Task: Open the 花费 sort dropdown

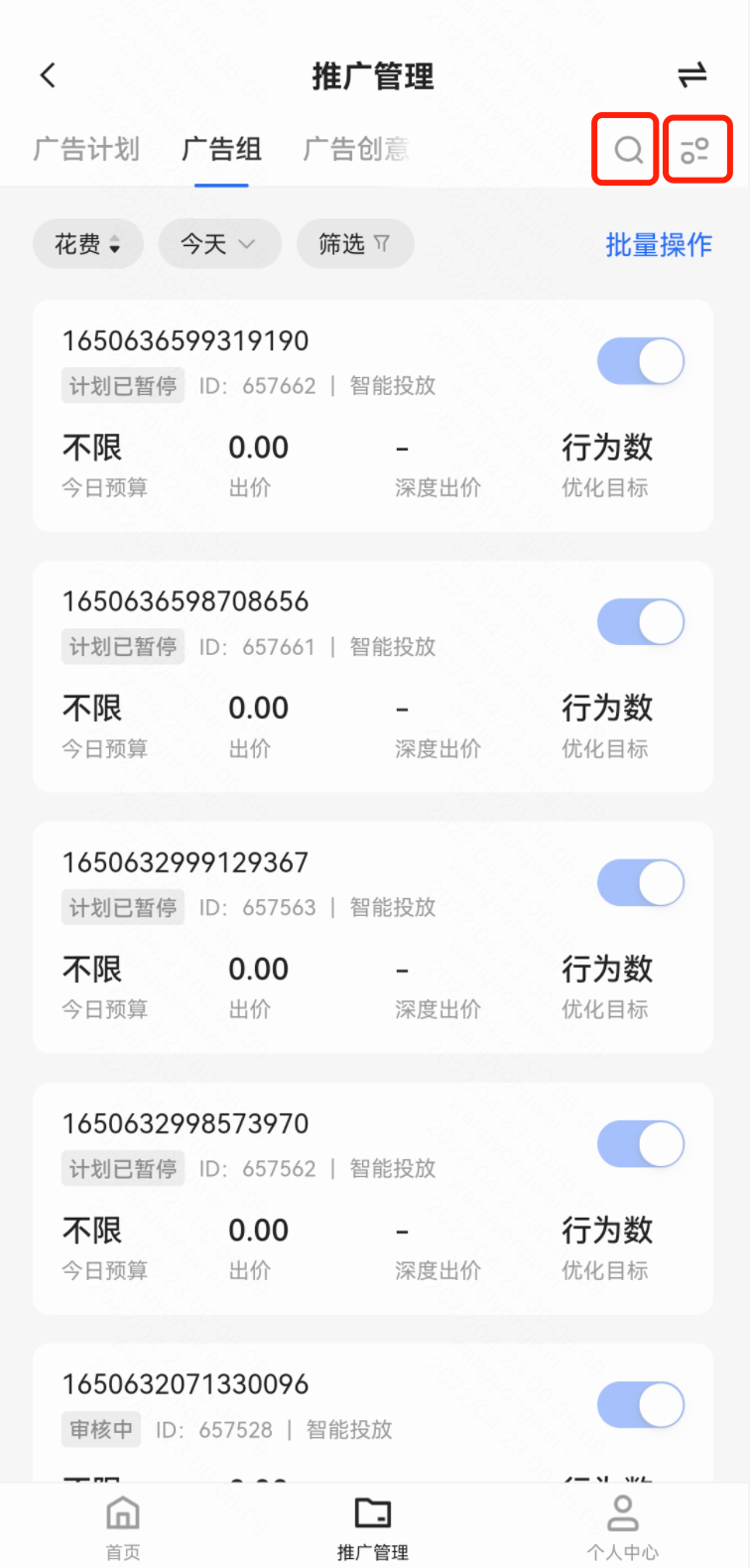Action: pyautogui.click(x=87, y=244)
